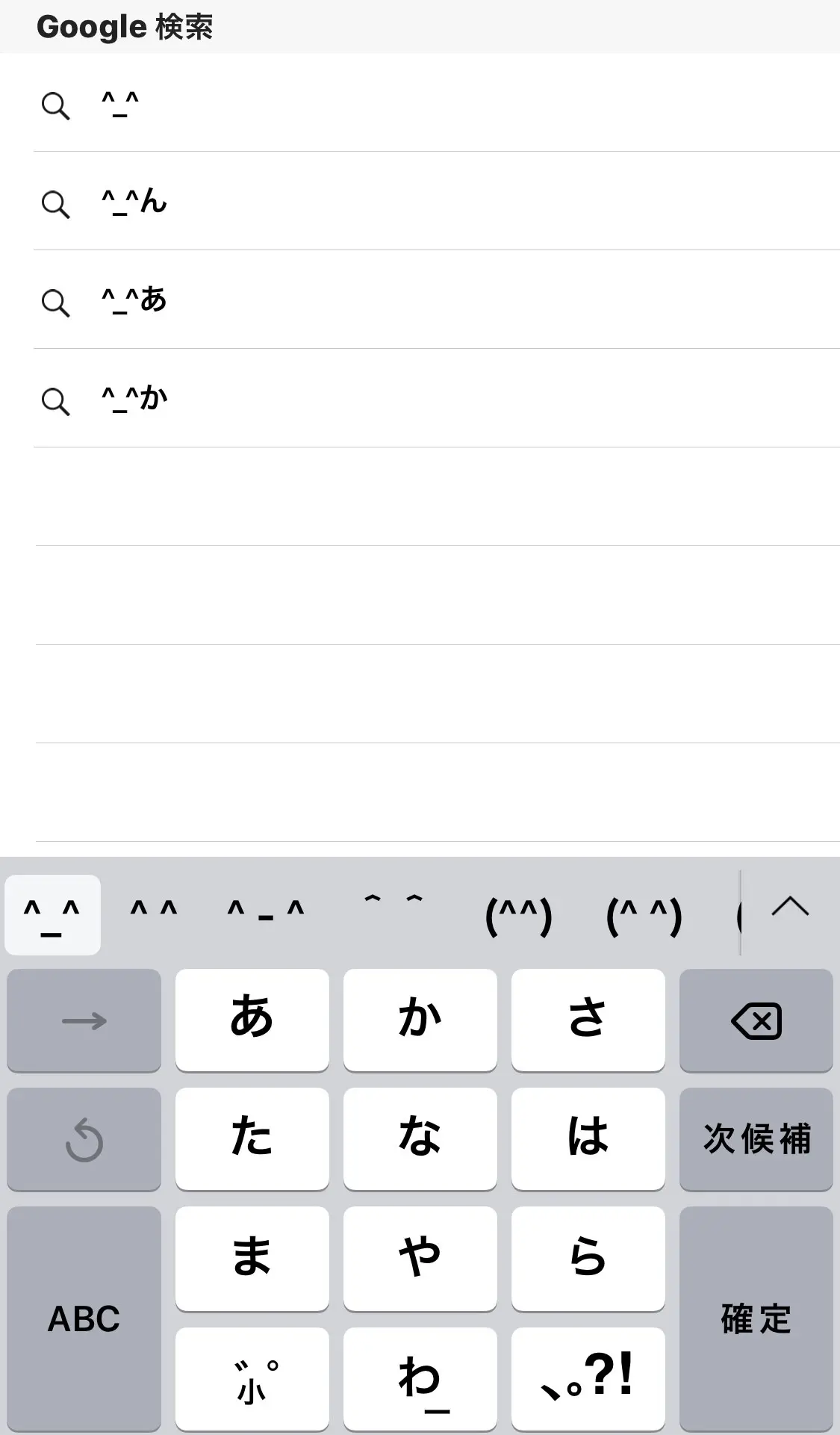Pick the (^^) keyboard candidate

pyautogui.click(x=518, y=916)
